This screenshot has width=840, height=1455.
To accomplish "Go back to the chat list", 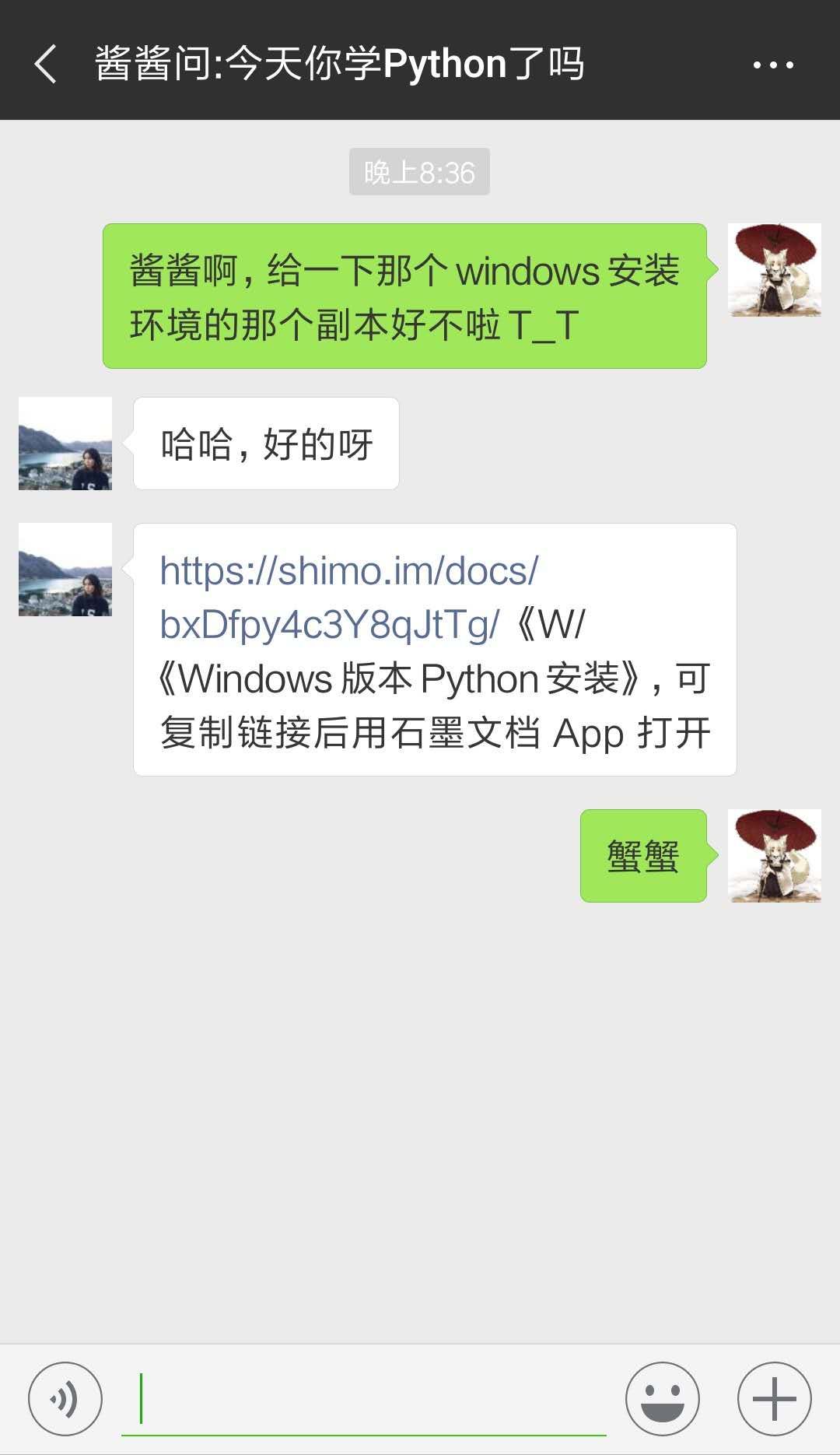I will [45, 64].
